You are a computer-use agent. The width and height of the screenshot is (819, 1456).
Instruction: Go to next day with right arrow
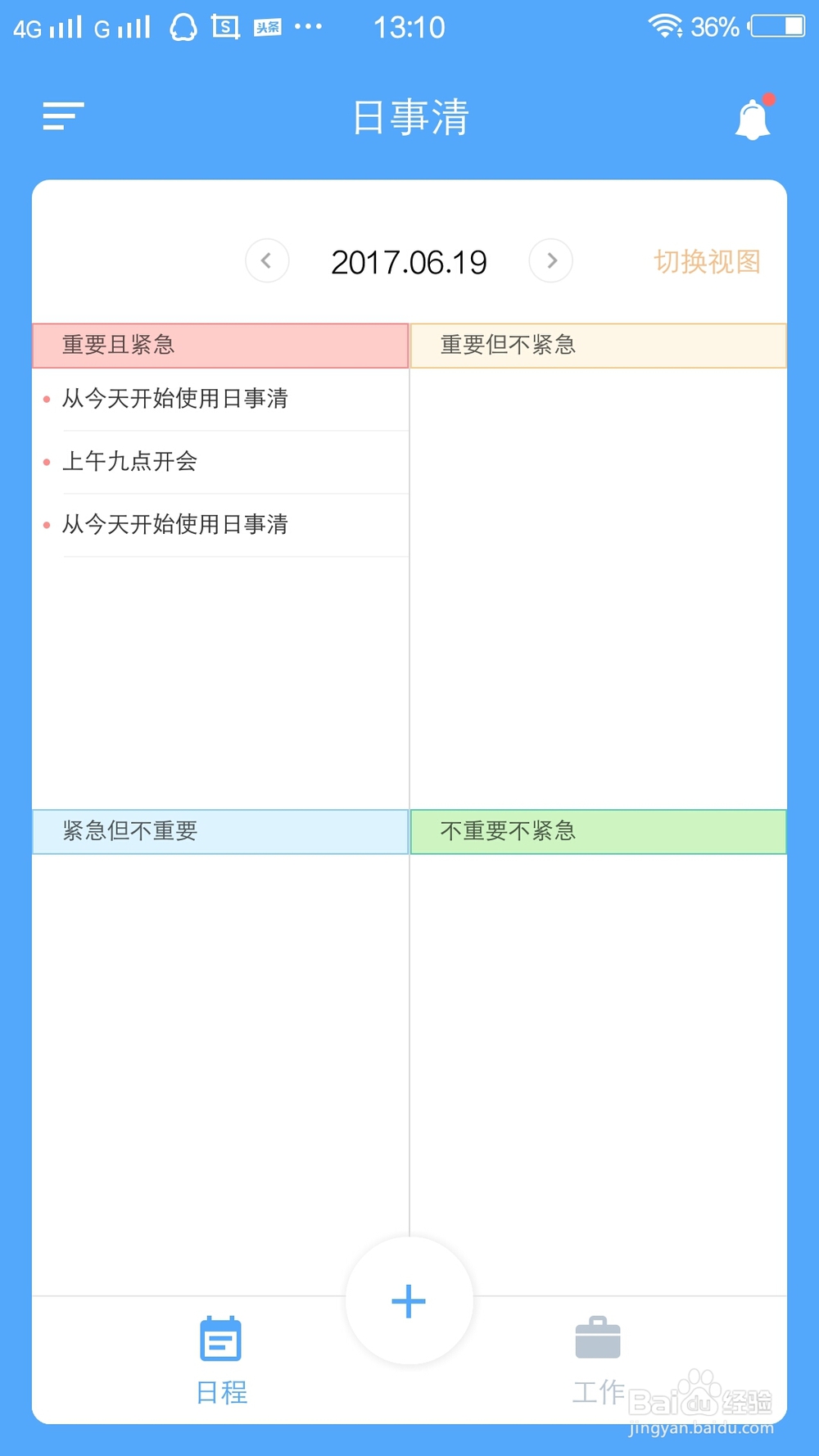[x=551, y=260]
